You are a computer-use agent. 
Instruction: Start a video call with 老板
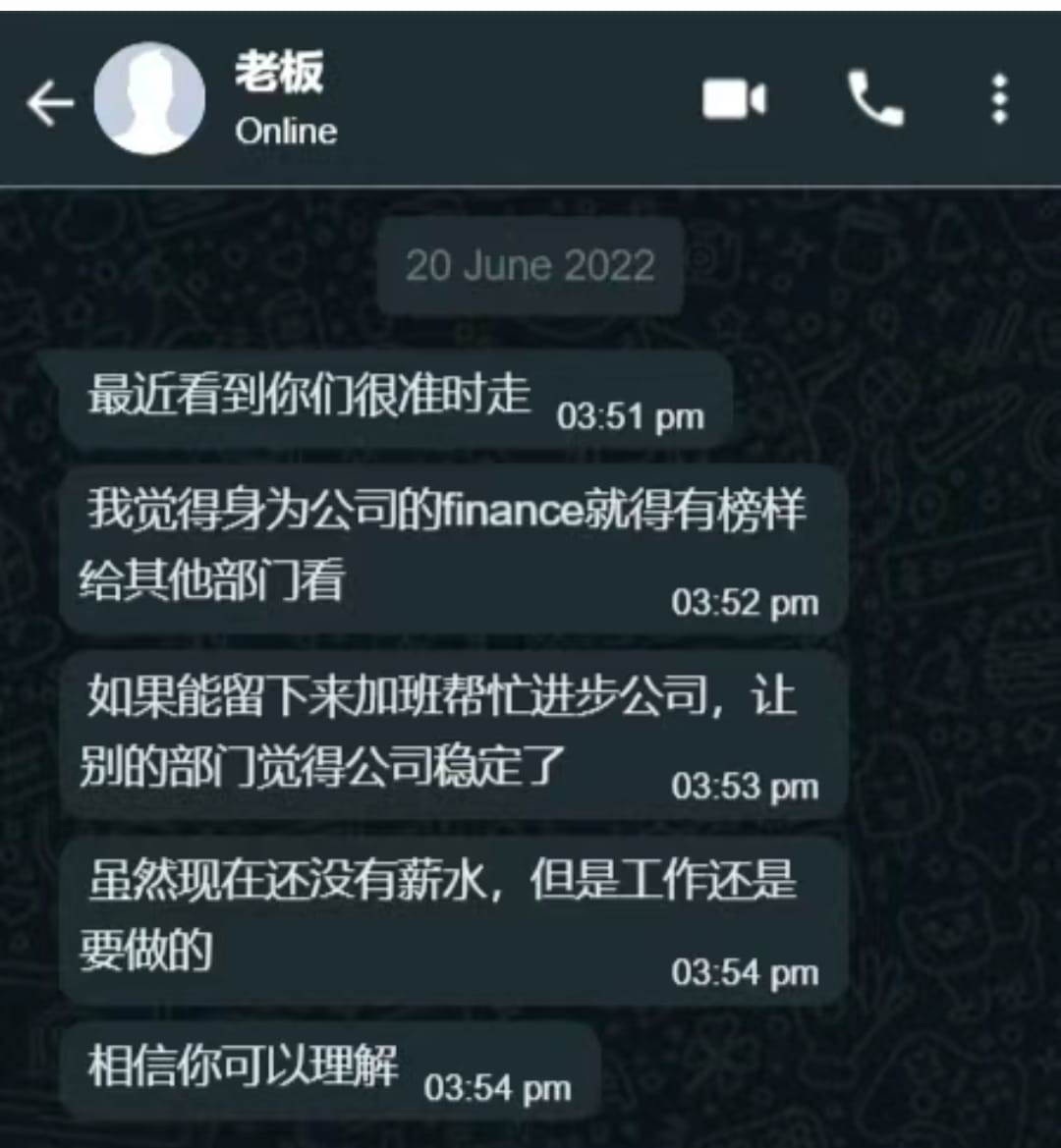tap(734, 99)
